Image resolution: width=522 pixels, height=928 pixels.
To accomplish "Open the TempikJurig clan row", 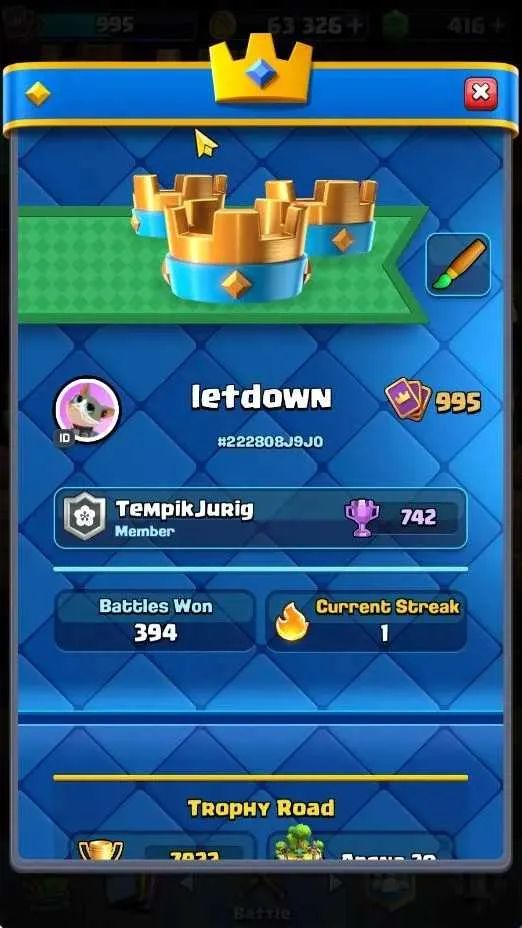I will click(x=260, y=518).
